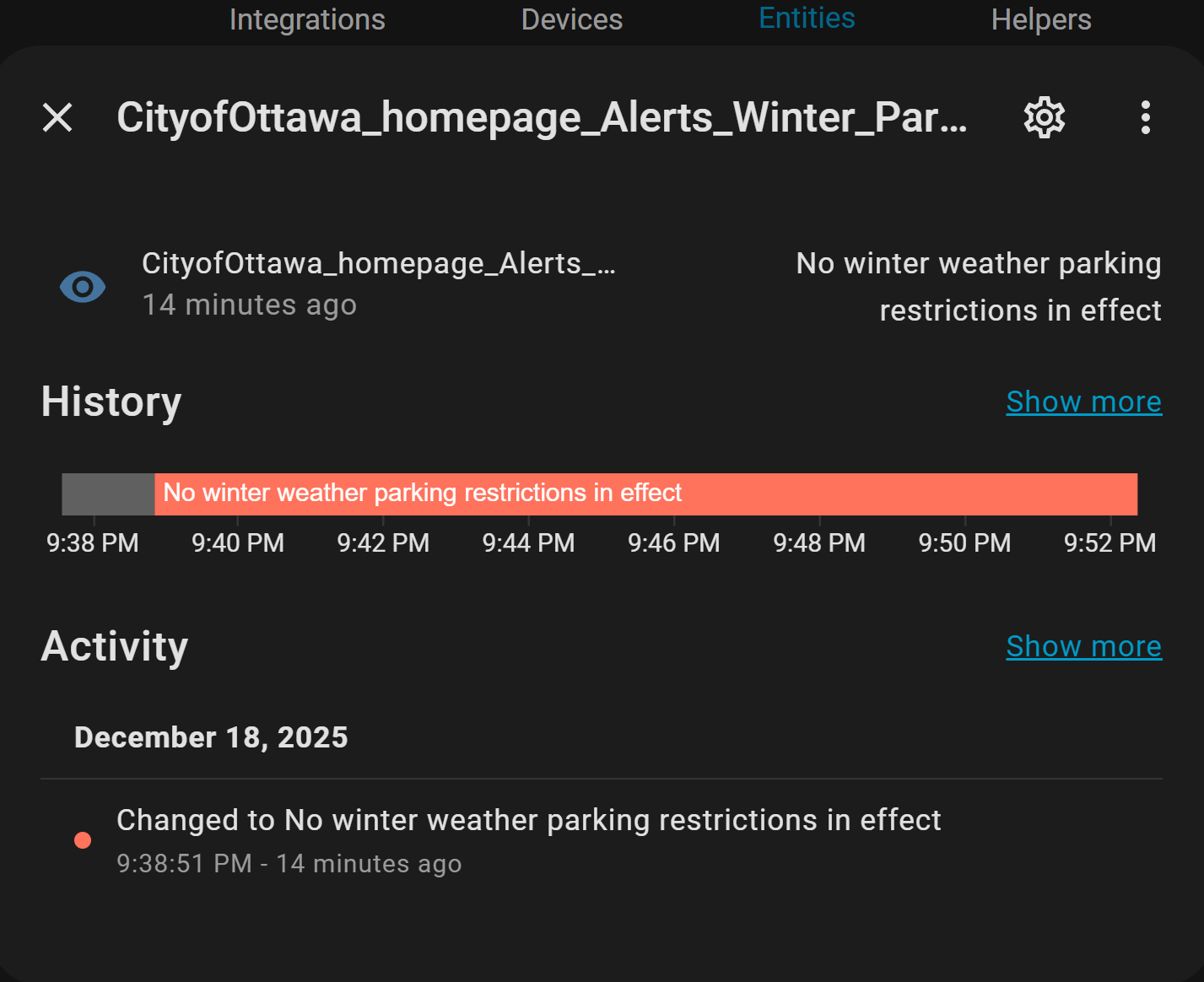Show more Activity entries

coord(1083,646)
